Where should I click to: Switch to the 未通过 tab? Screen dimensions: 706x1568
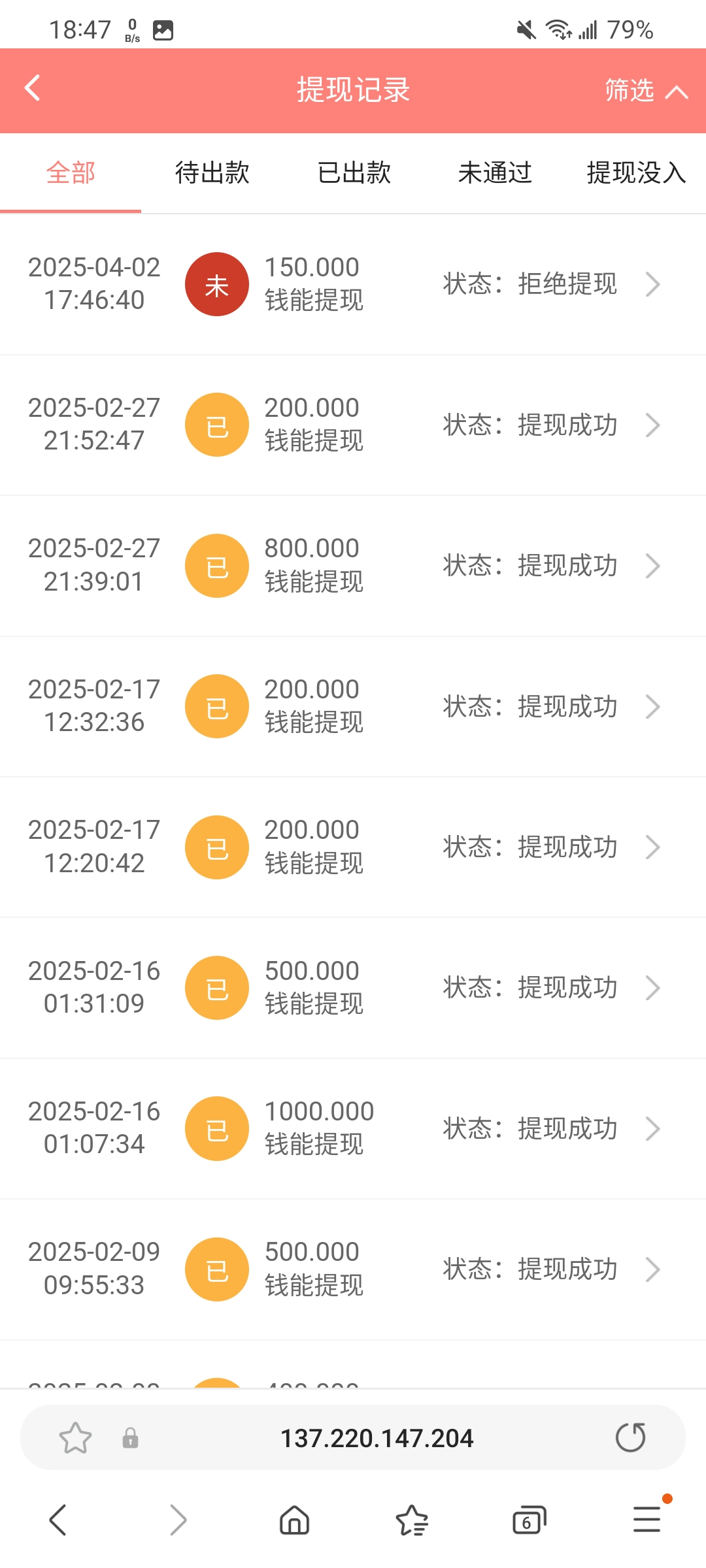(494, 172)
